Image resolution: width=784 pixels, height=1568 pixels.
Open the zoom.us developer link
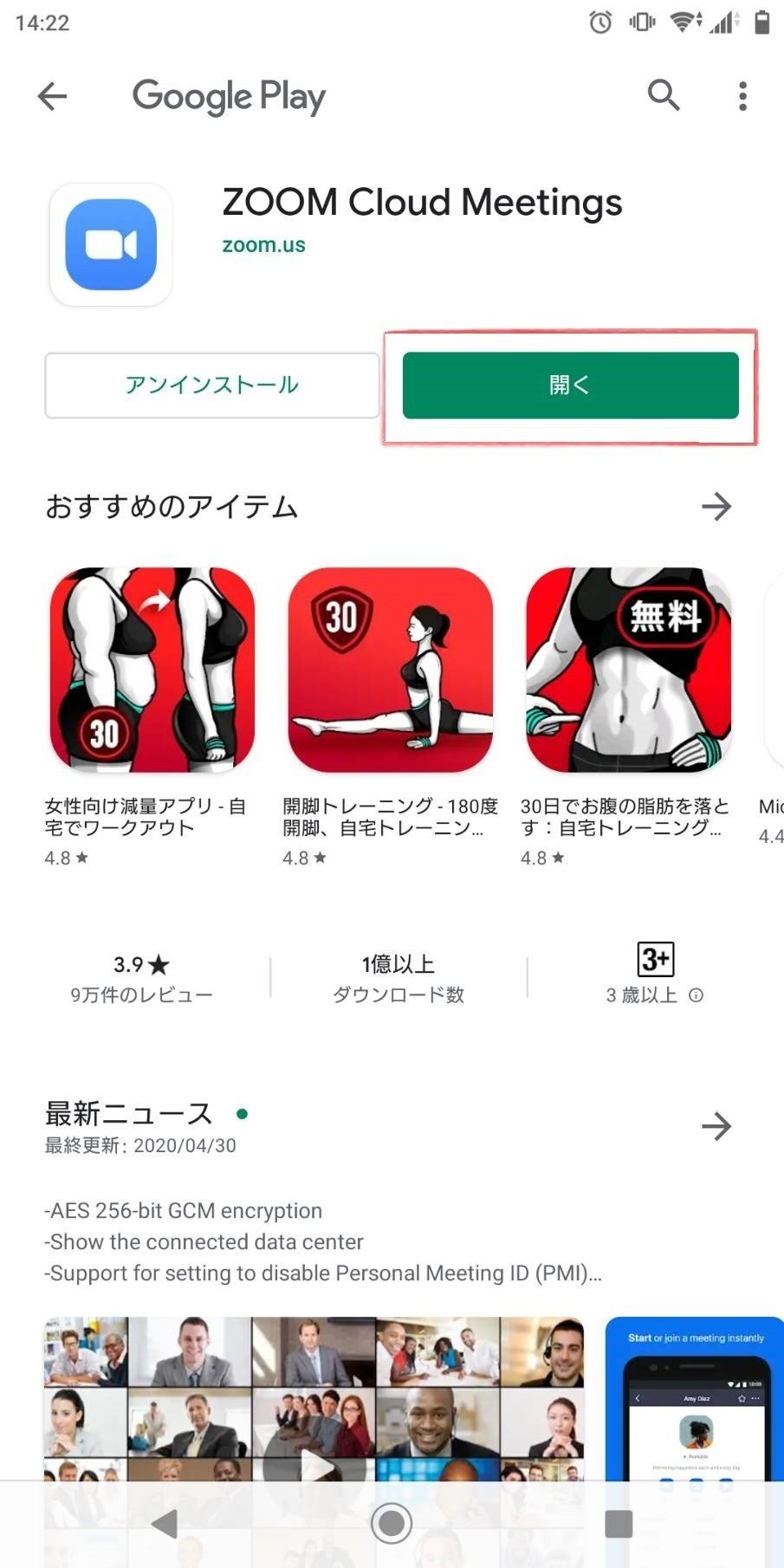(x=264, y=244)
